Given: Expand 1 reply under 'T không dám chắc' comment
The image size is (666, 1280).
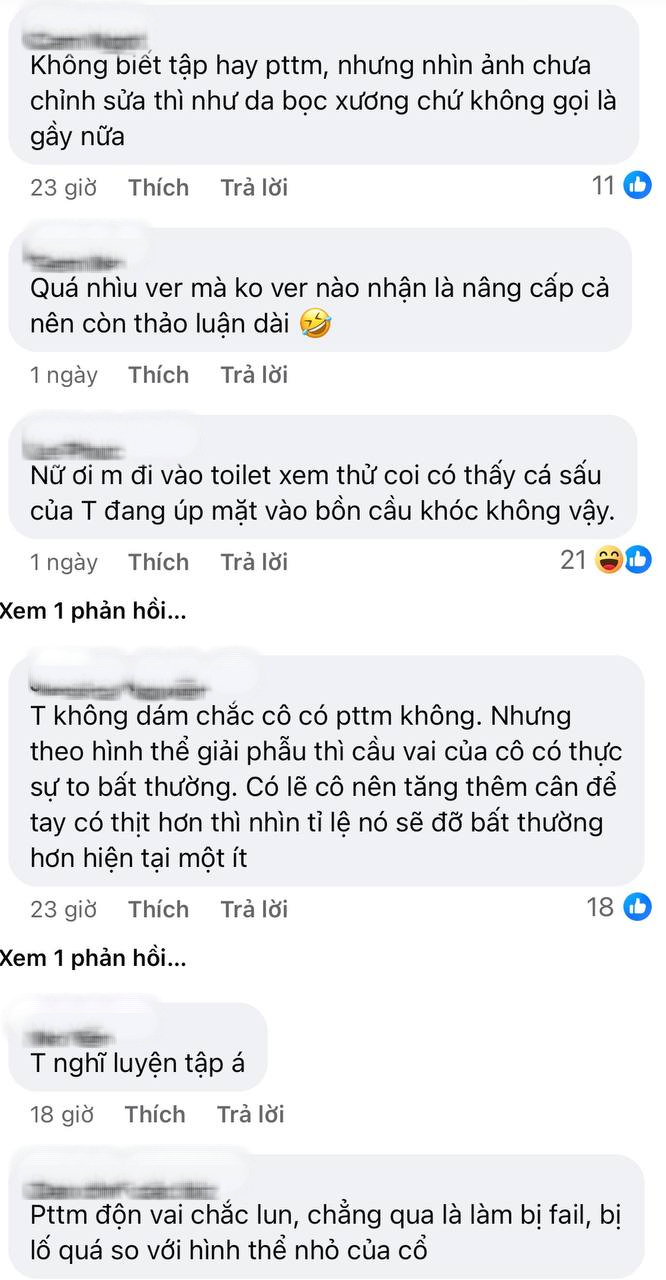Looking at the screenshot, I should (x=93, y=958).
